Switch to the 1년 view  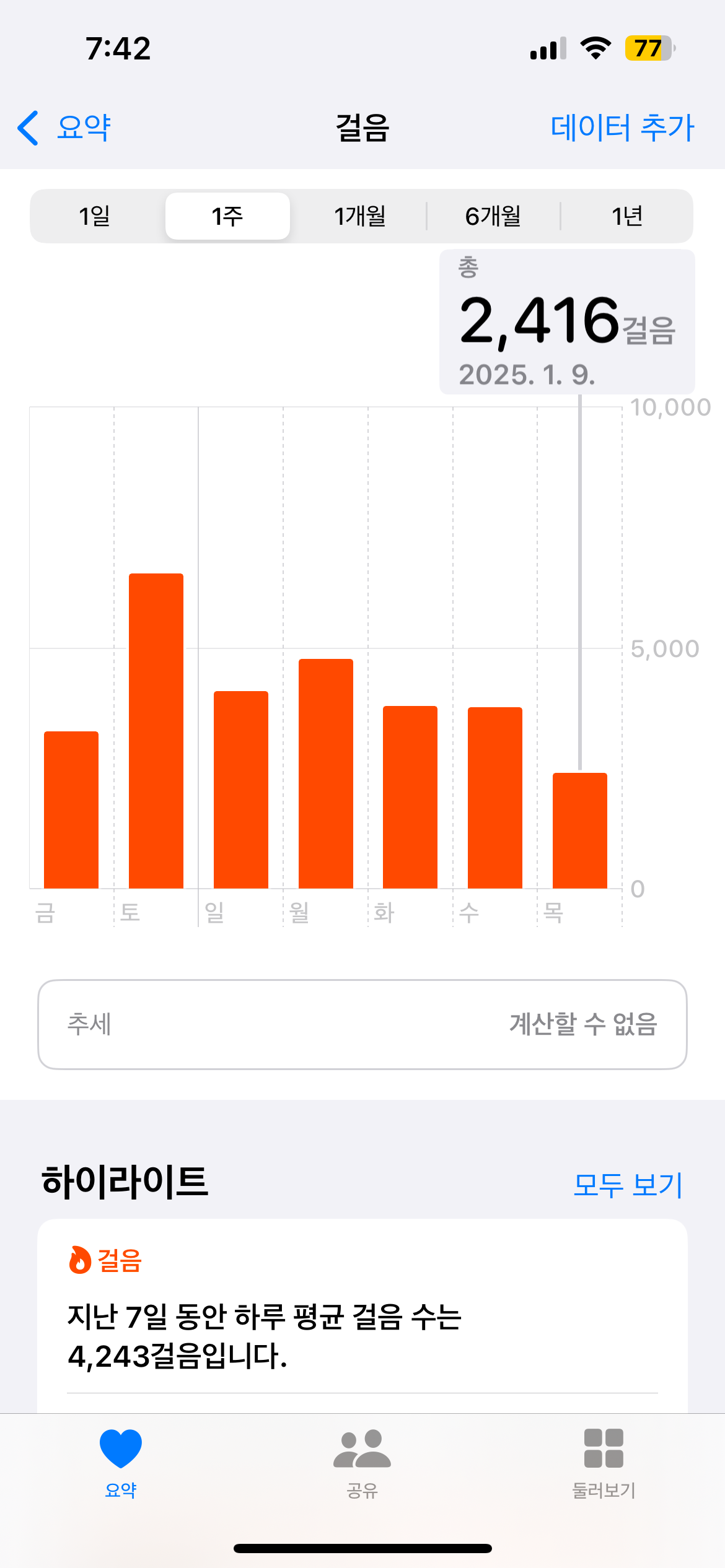coord(626,216)
